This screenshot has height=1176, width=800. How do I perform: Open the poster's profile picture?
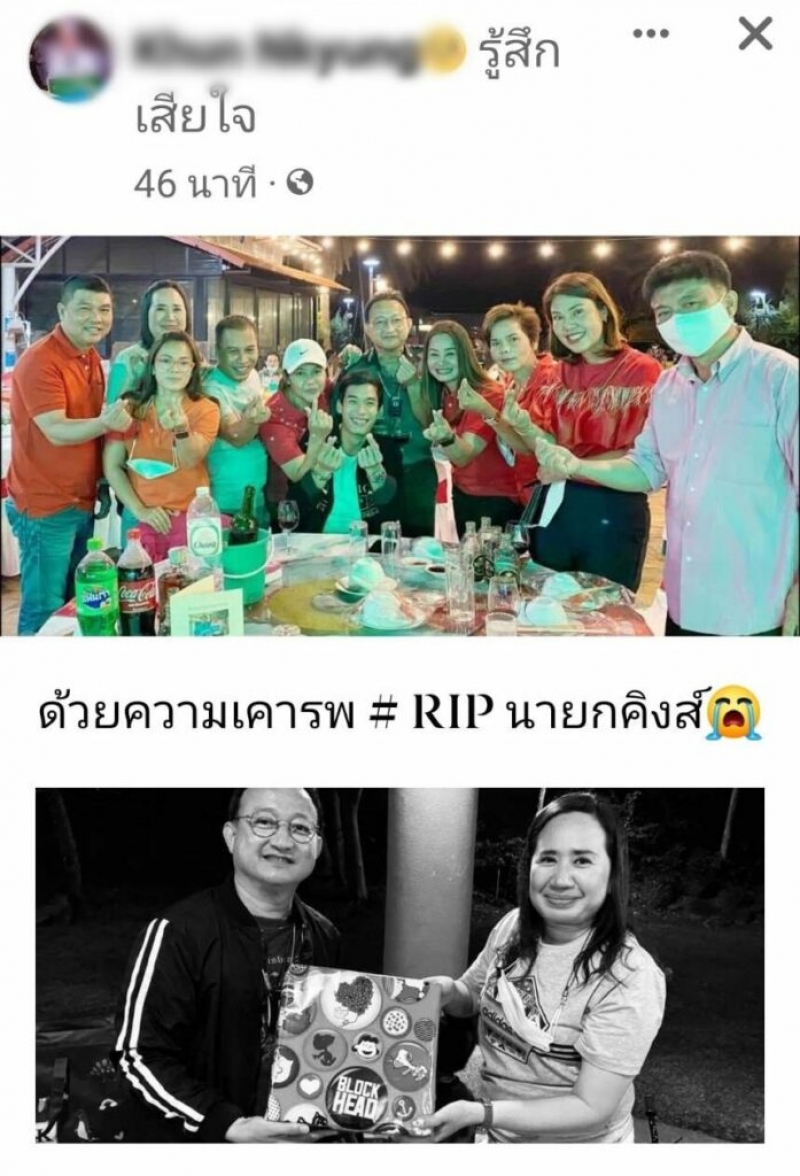coord(71,59)
